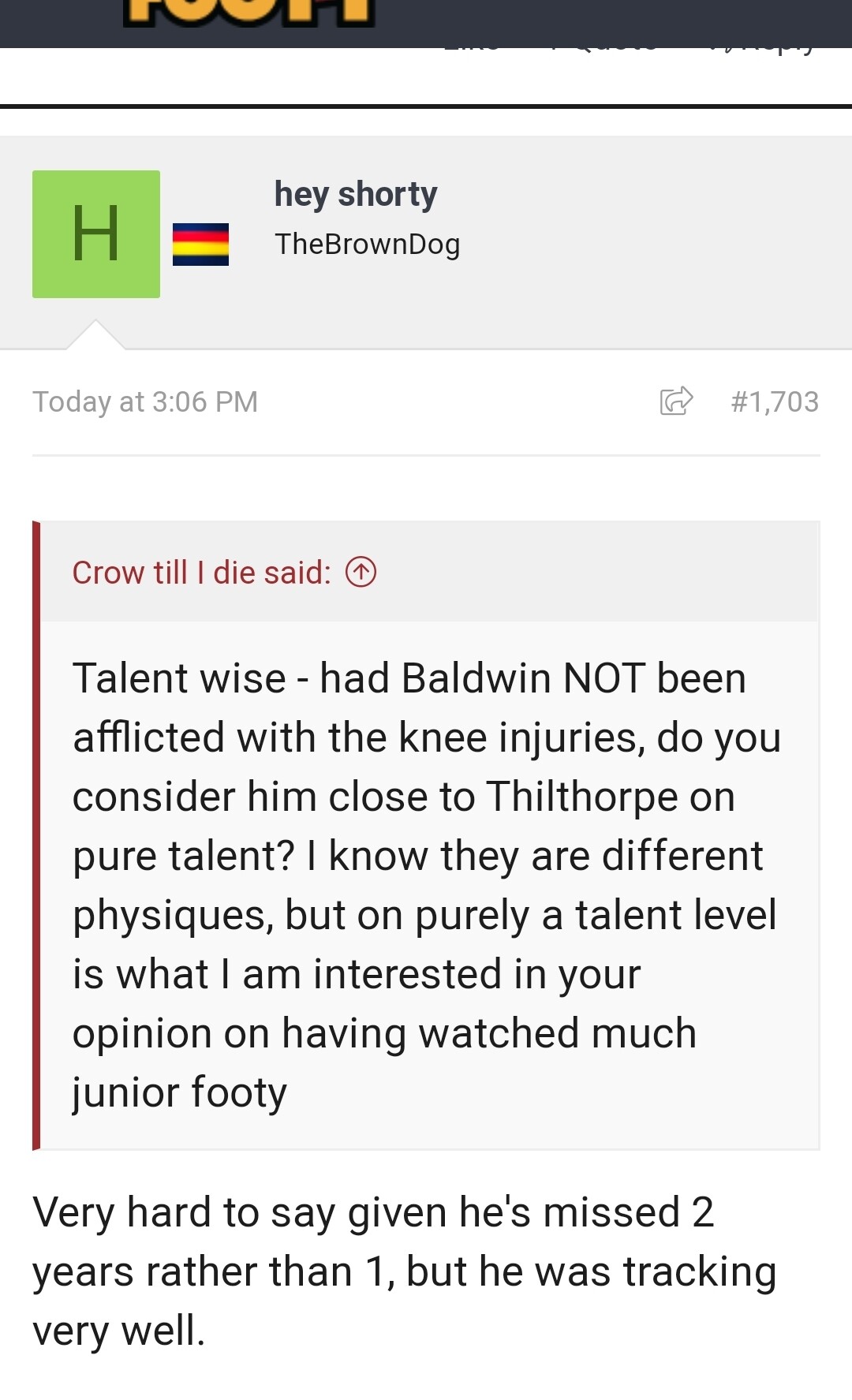Open the Today at 3:06 PM timestamp

pyautogui.click(x=145, y=401)
